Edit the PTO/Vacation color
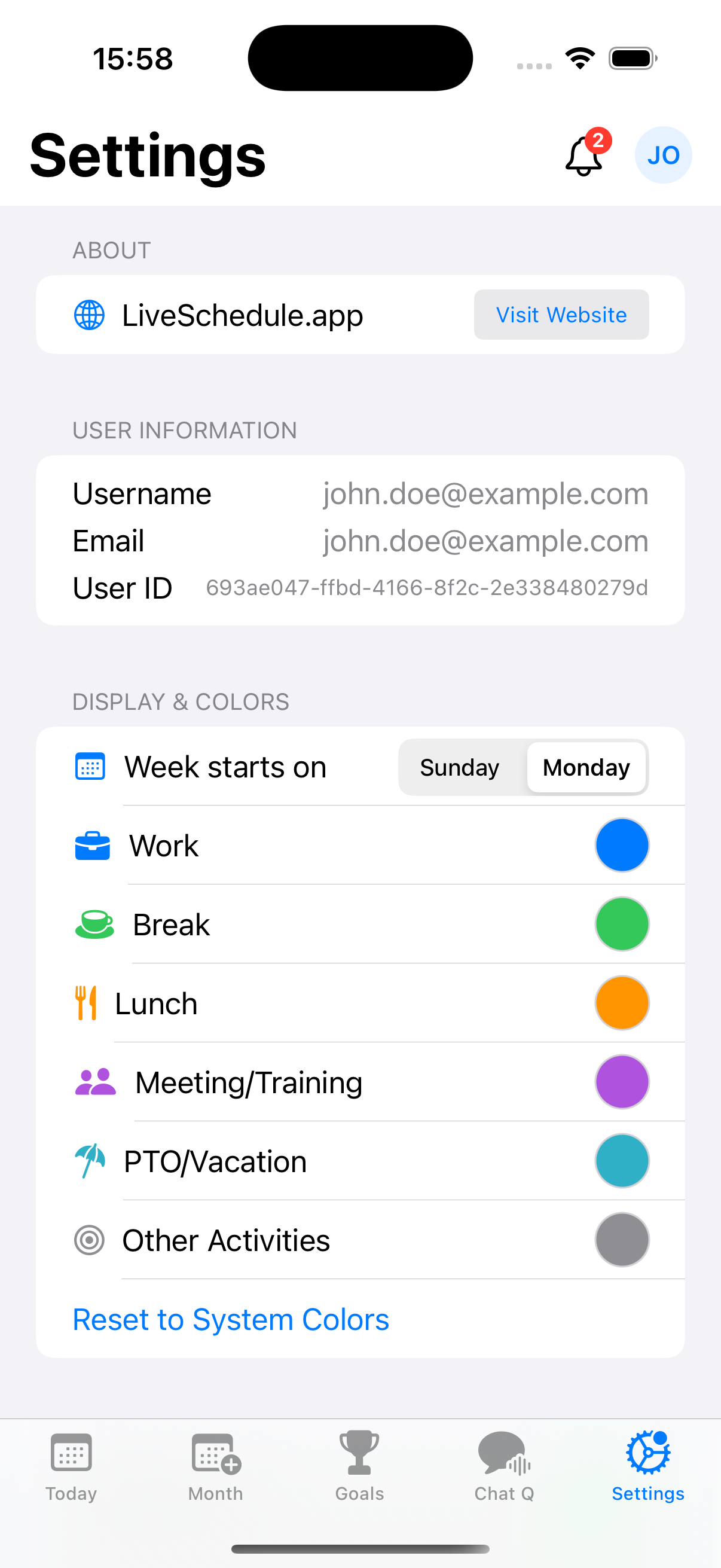721x1568 pixels. click(x=621, y=1161)
